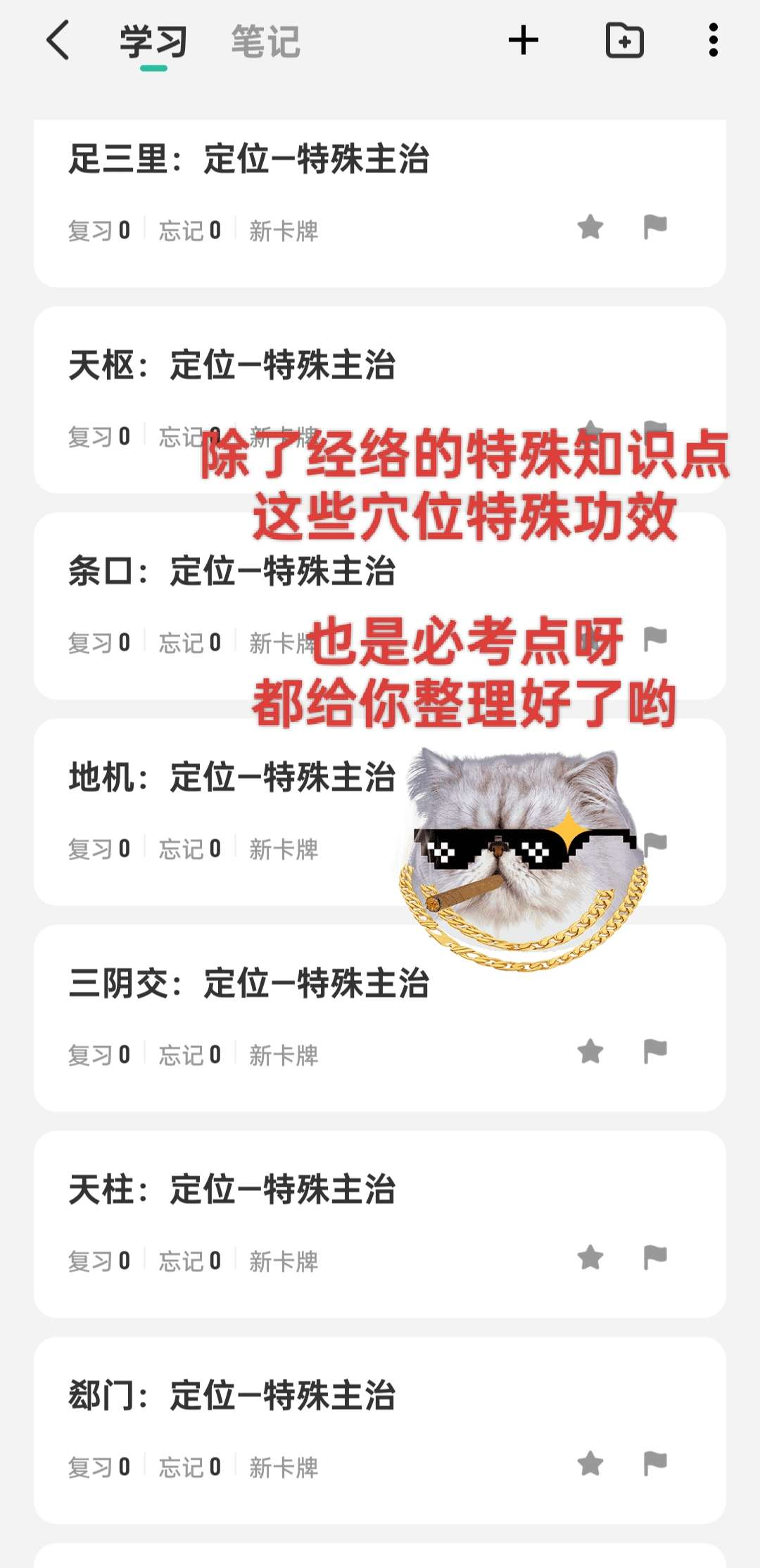The width and height of the screenshot is (760, 1568).
Task: Open the 三阴交 card
Action: click(x=248, y=983)
